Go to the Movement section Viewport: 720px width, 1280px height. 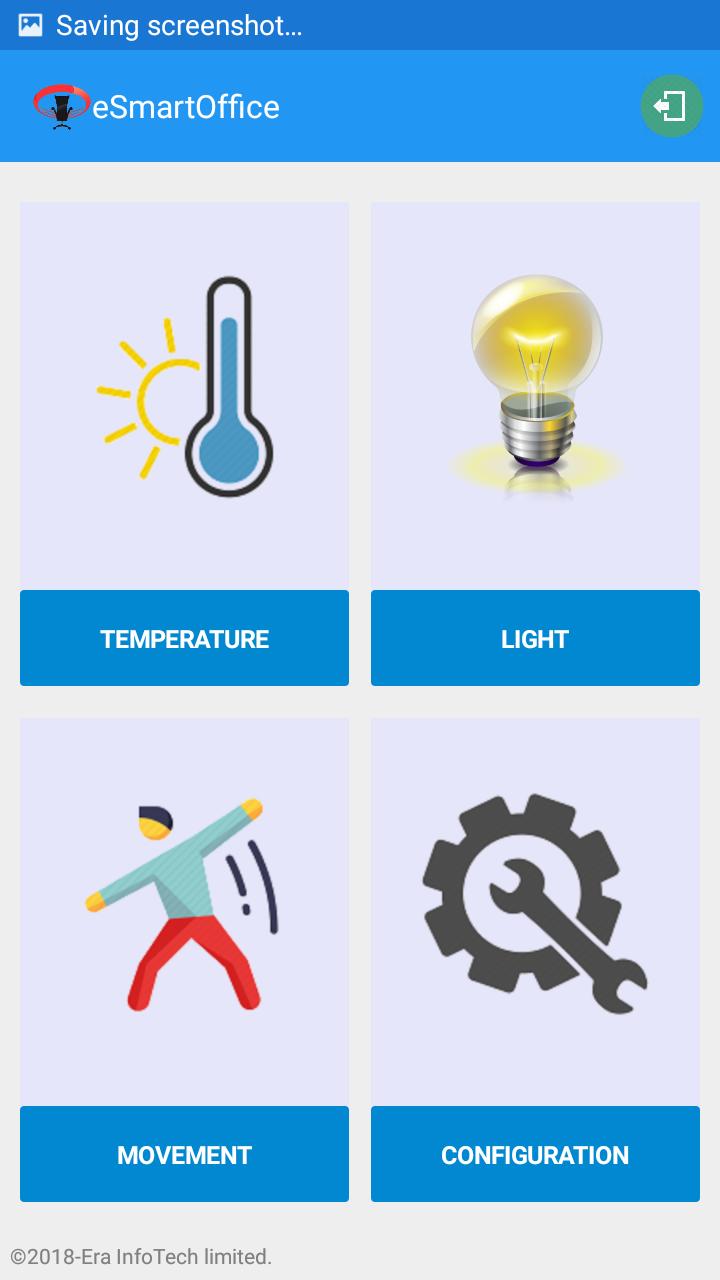tap(184, 1154)
